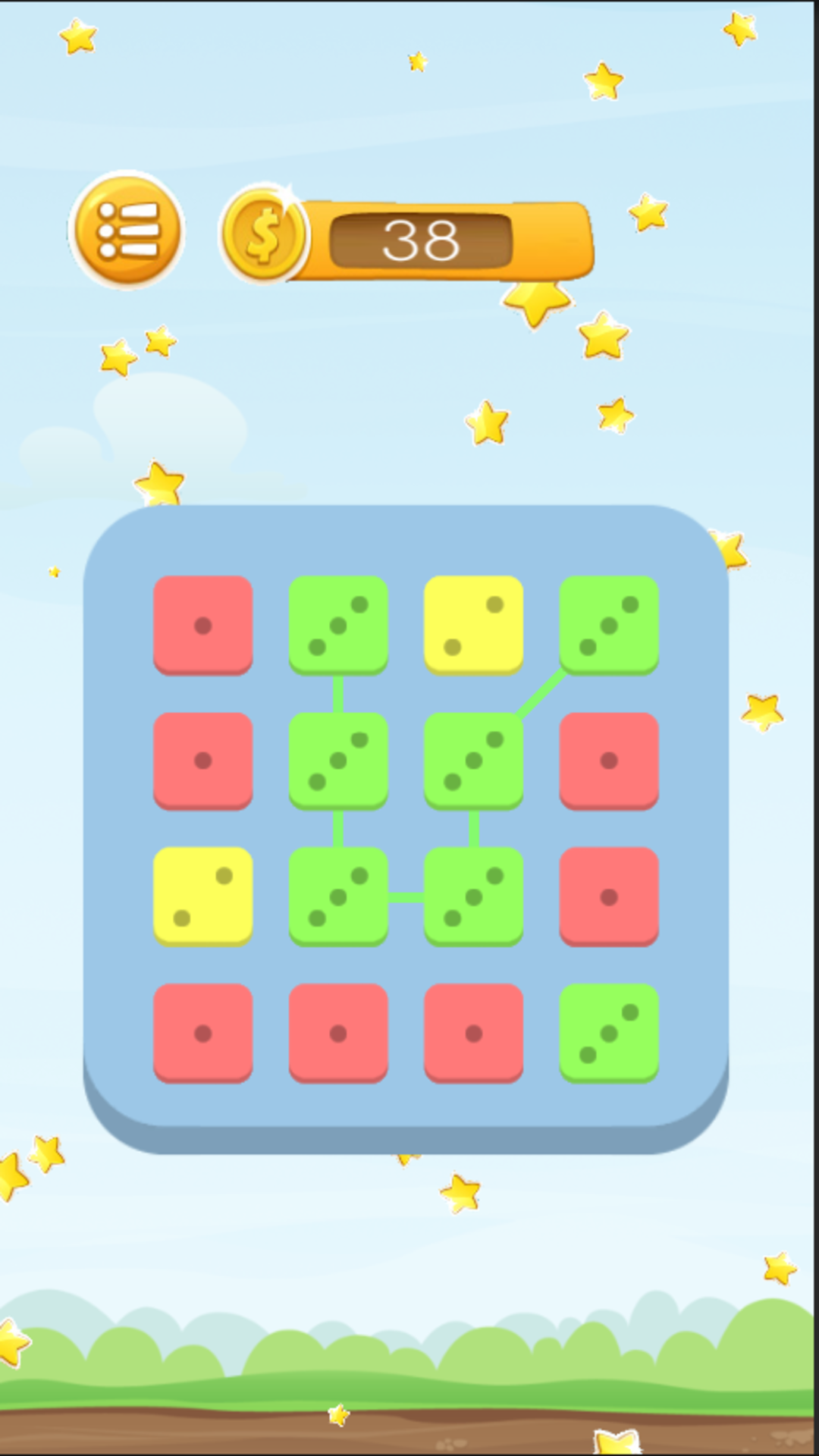Viewport: 819px width, 1456px height.
Task: Tap the yellow two-dot die in the third row
Action: click(x=203, y=895)
